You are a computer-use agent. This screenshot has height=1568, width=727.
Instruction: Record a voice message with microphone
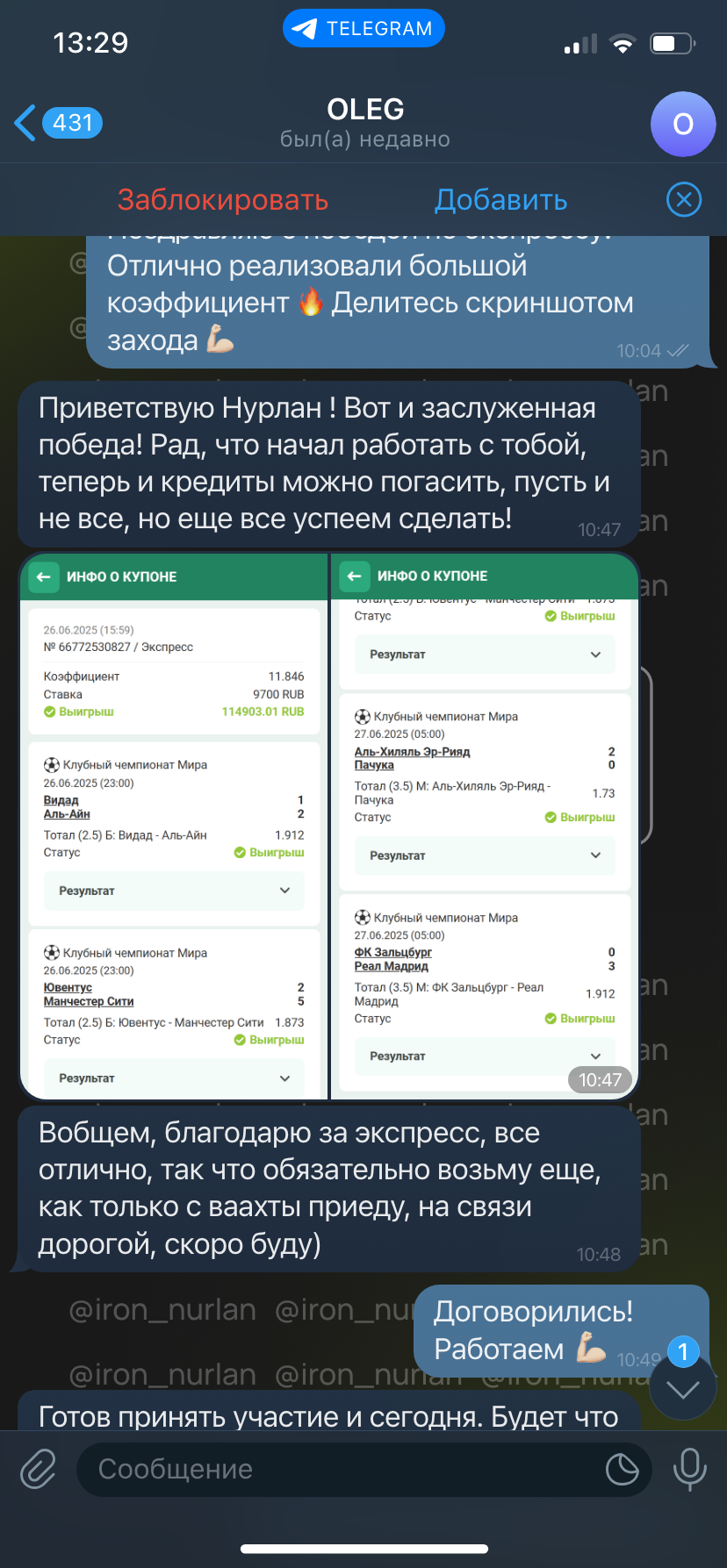coord(689,1469)
